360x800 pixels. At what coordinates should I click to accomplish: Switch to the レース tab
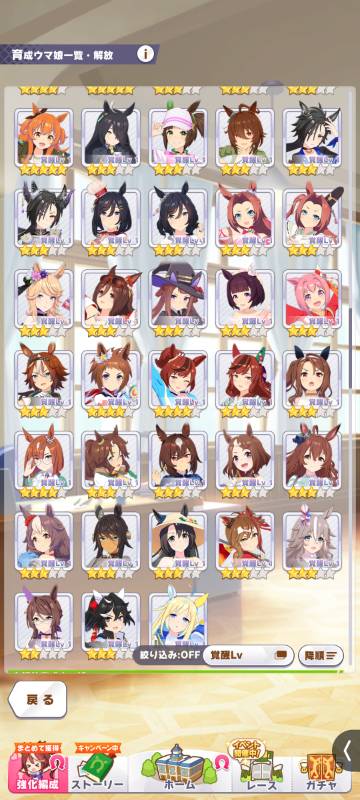click(x=261, y=768)
